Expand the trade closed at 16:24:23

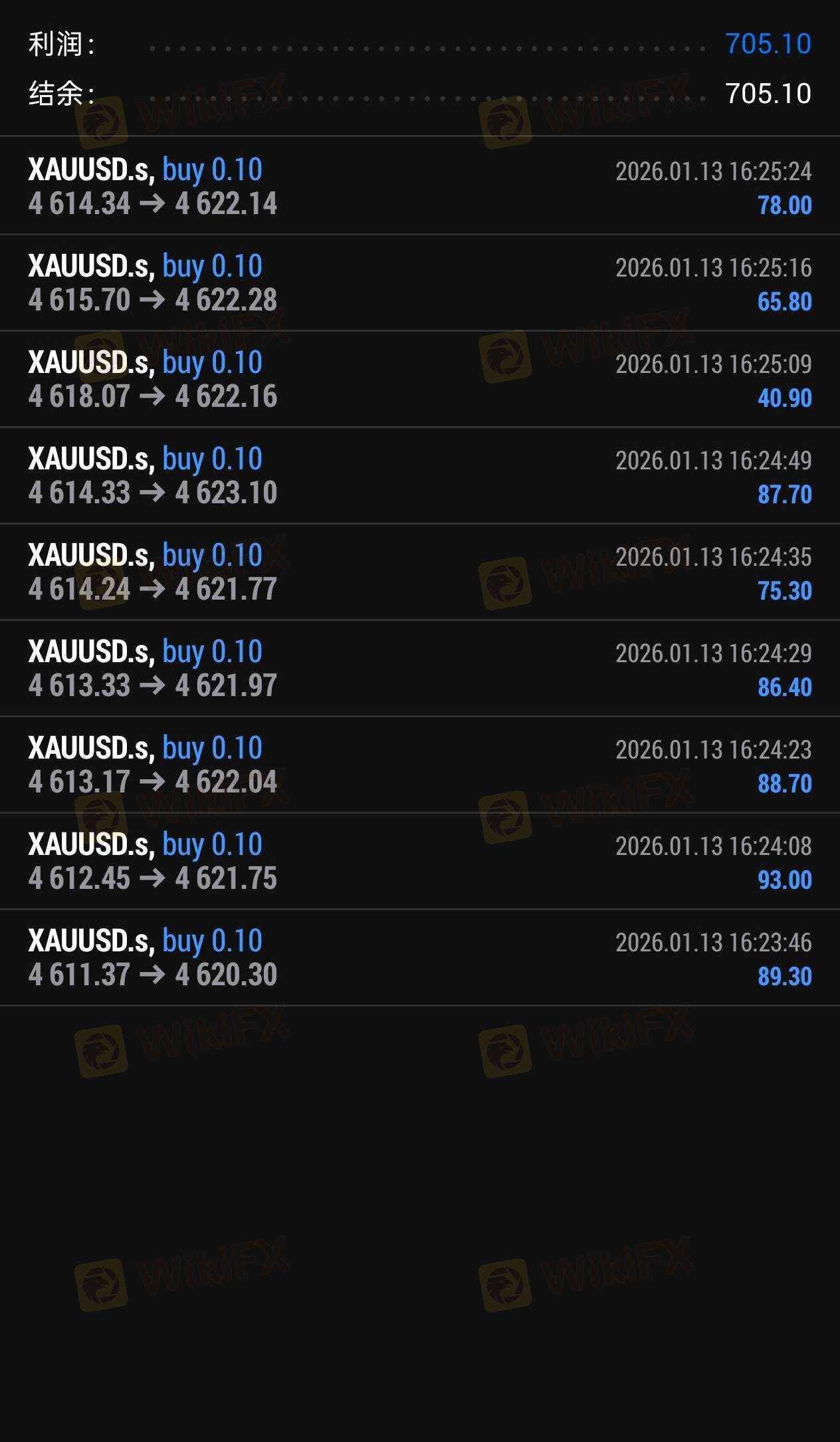click(x=420, y=765)
